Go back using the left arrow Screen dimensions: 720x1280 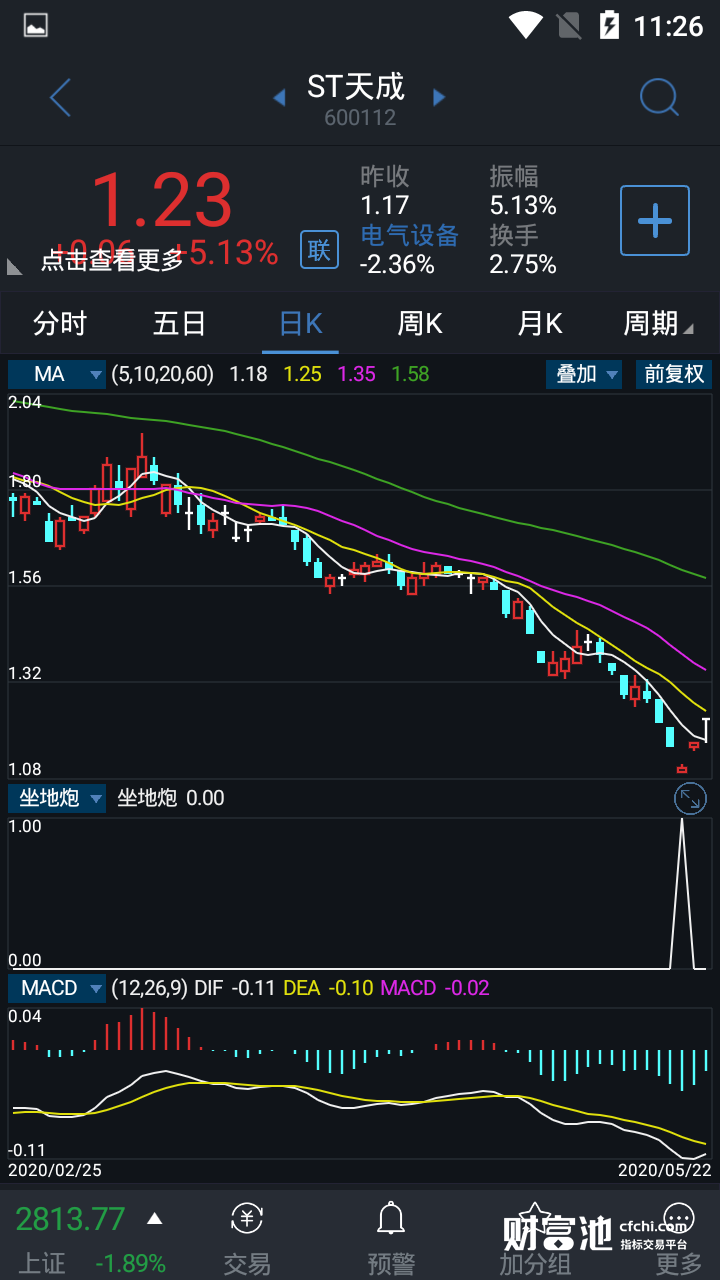click(x=60, y=98)
